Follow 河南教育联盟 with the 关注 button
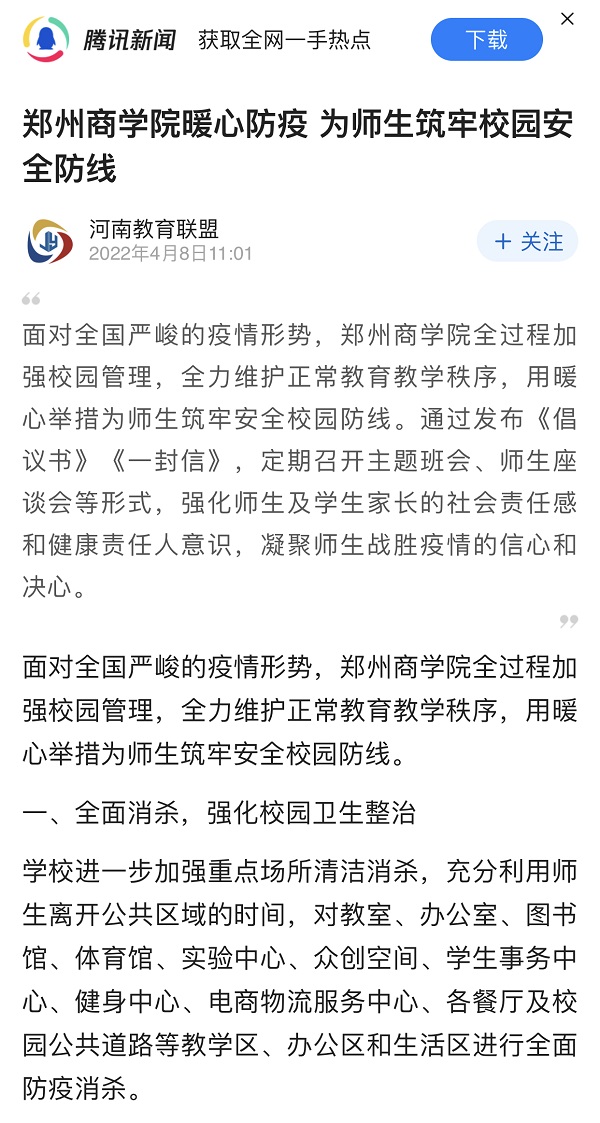 coord(528,242)
